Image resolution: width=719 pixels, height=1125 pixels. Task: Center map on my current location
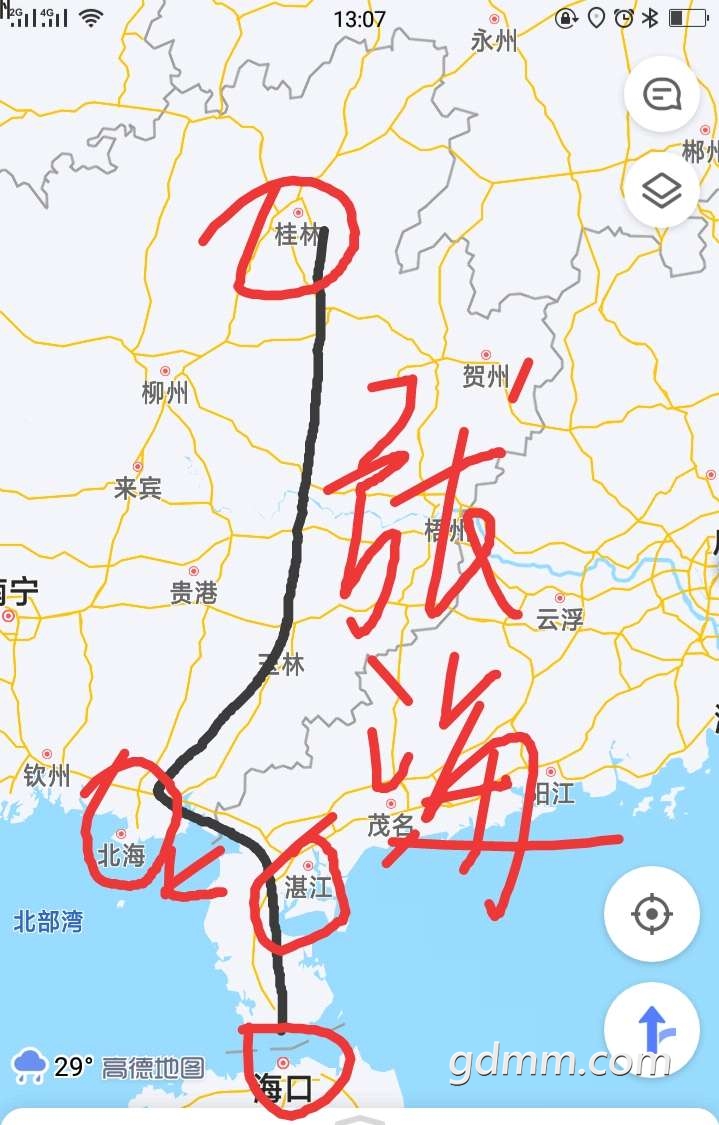(652, 914)
